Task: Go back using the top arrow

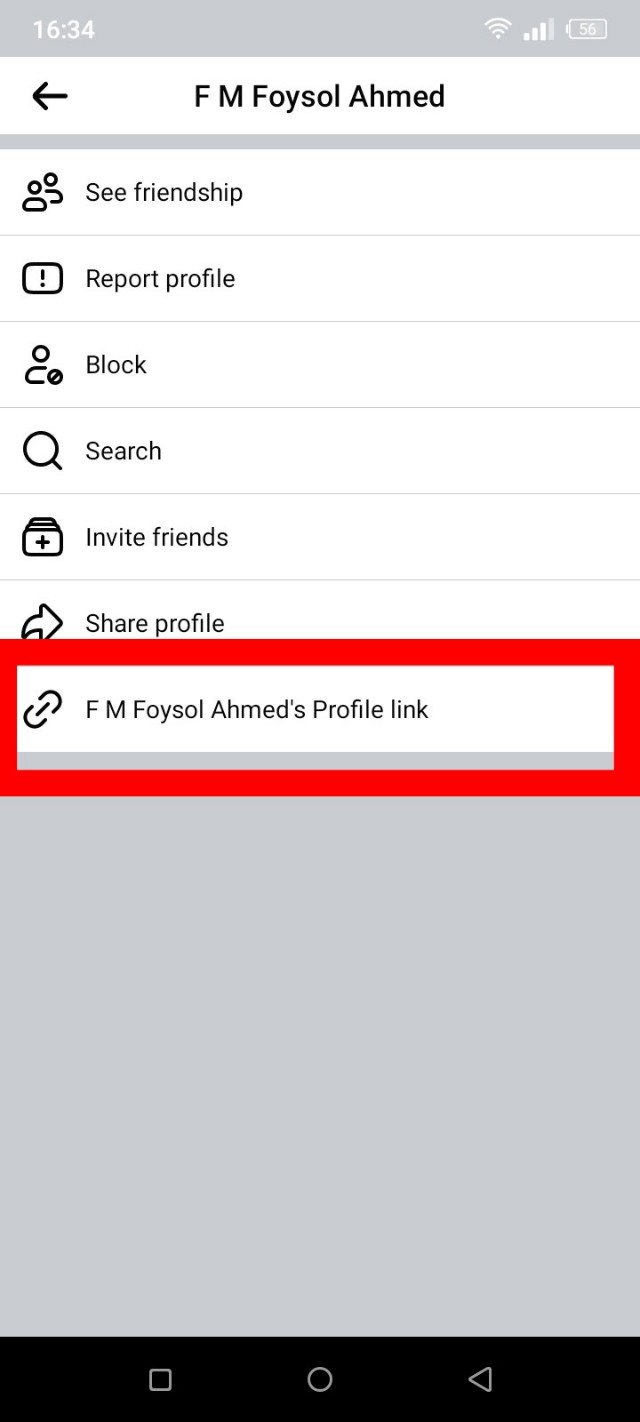Action: [x=49, y=96]
